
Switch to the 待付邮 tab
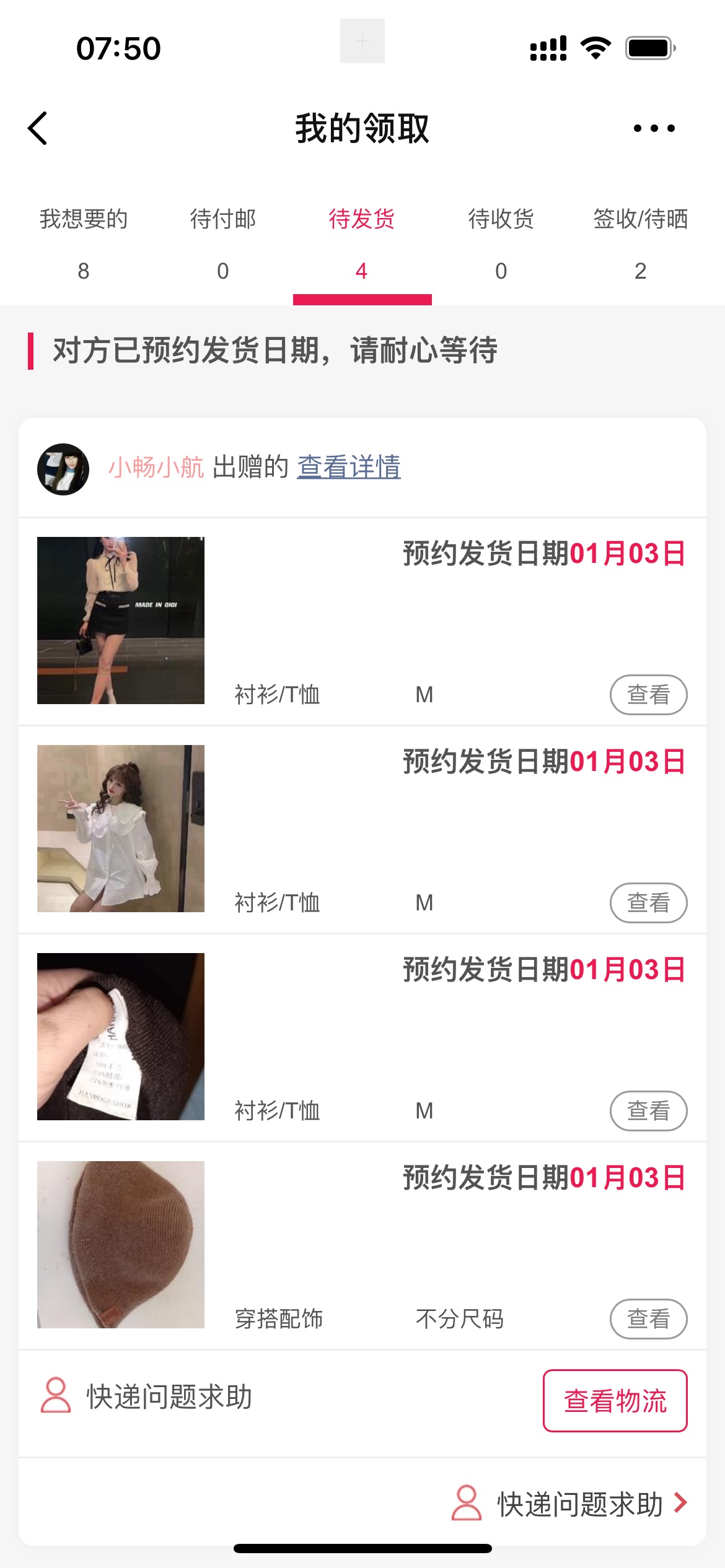click(x=223, y=242)
